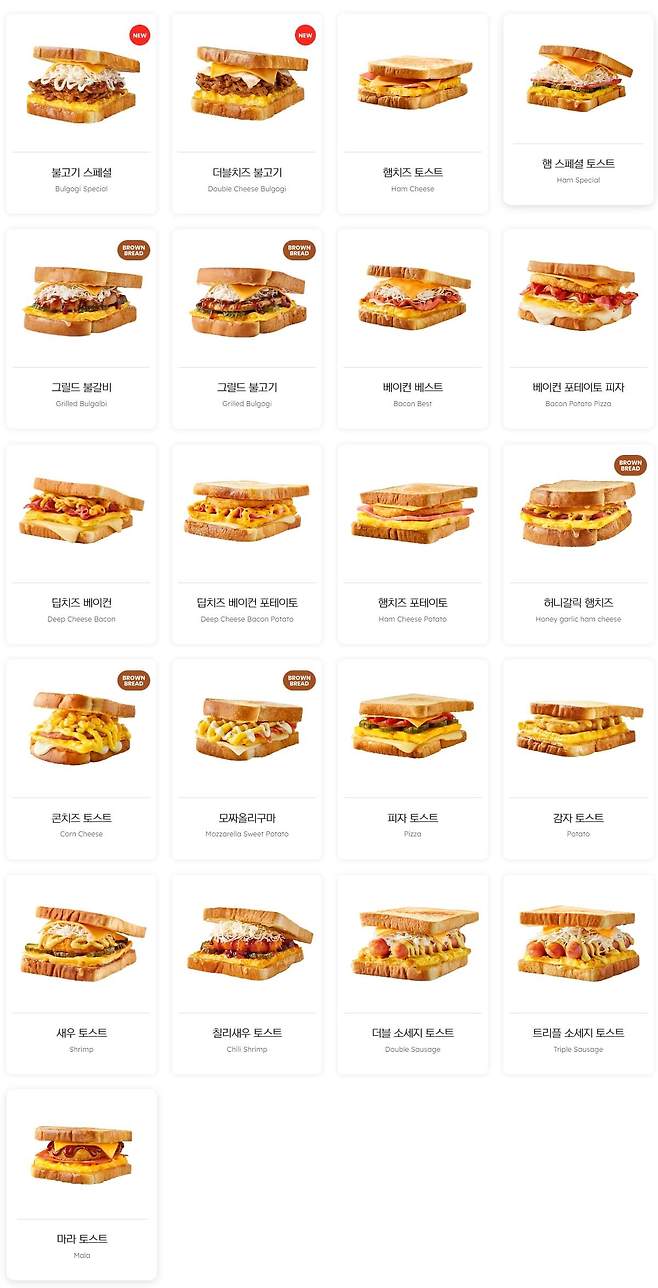Choose the Triple Sausage toast card
Screen dimensions: 658x1288
(x=579, y=973)
